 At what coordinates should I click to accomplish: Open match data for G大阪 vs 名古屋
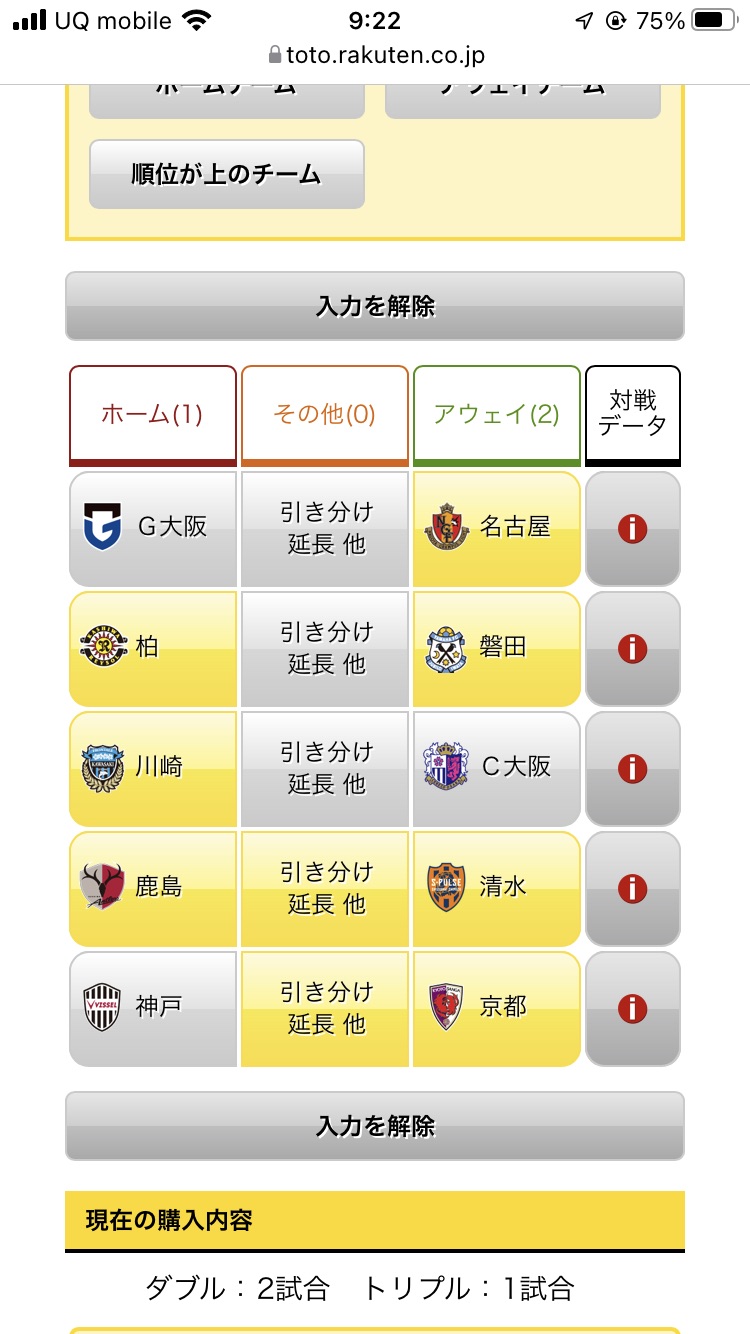[633, 529]
